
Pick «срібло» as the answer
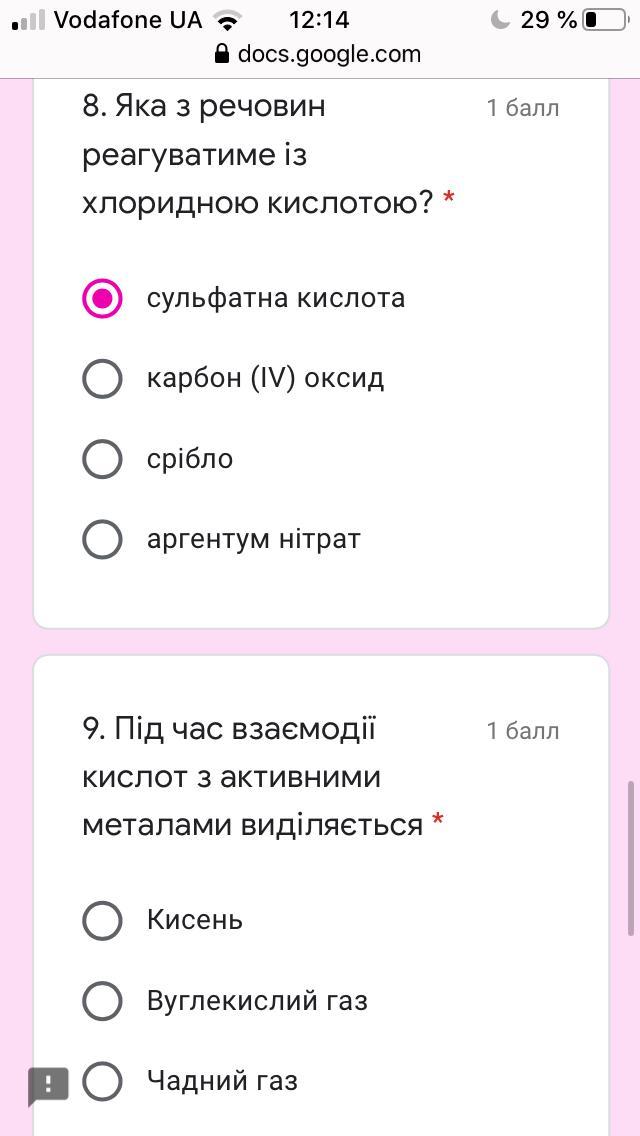(x=102, y=459)
